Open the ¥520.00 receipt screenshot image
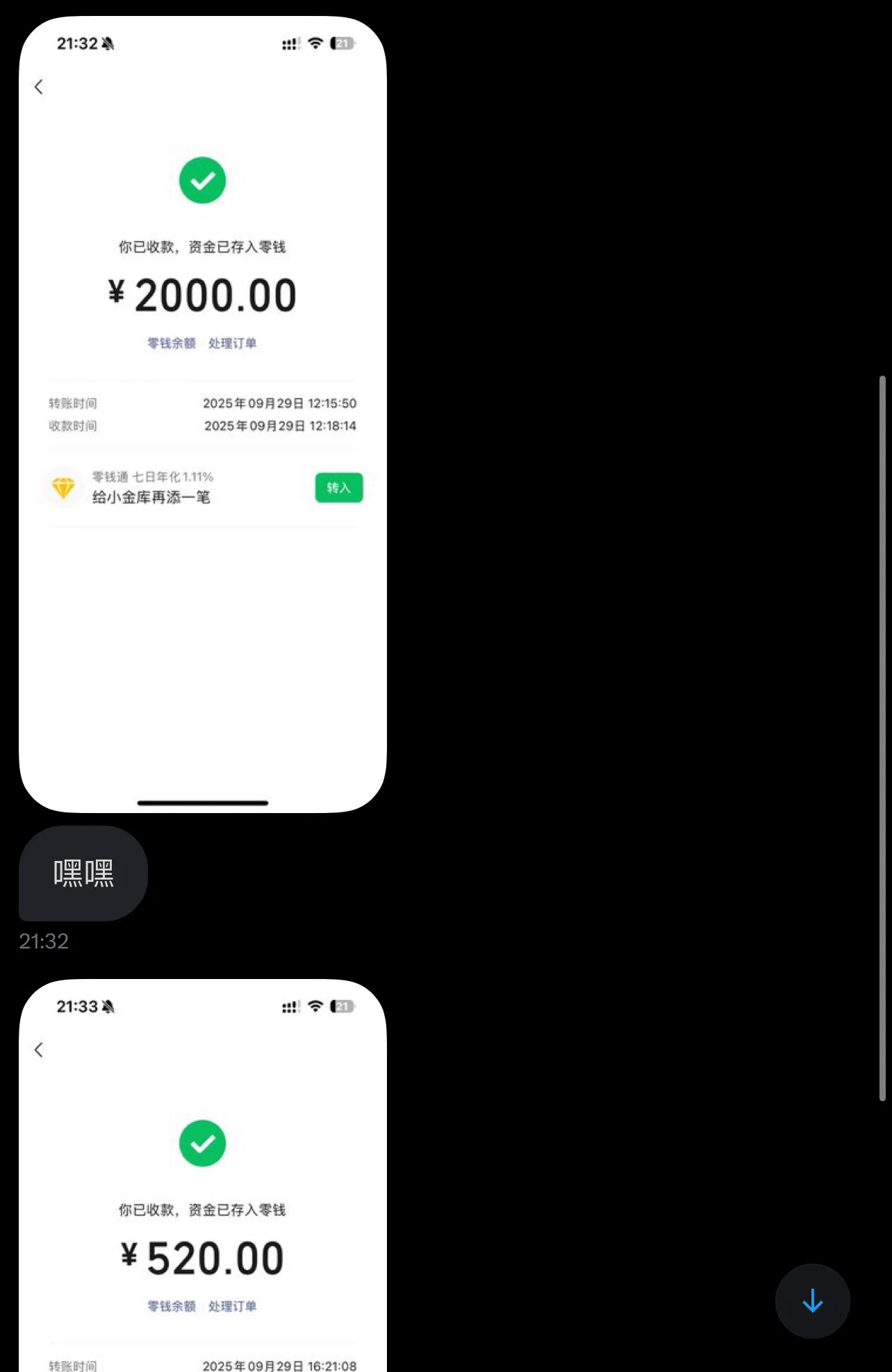Viewport: 892px width, 1372px height. [202, 1180]
